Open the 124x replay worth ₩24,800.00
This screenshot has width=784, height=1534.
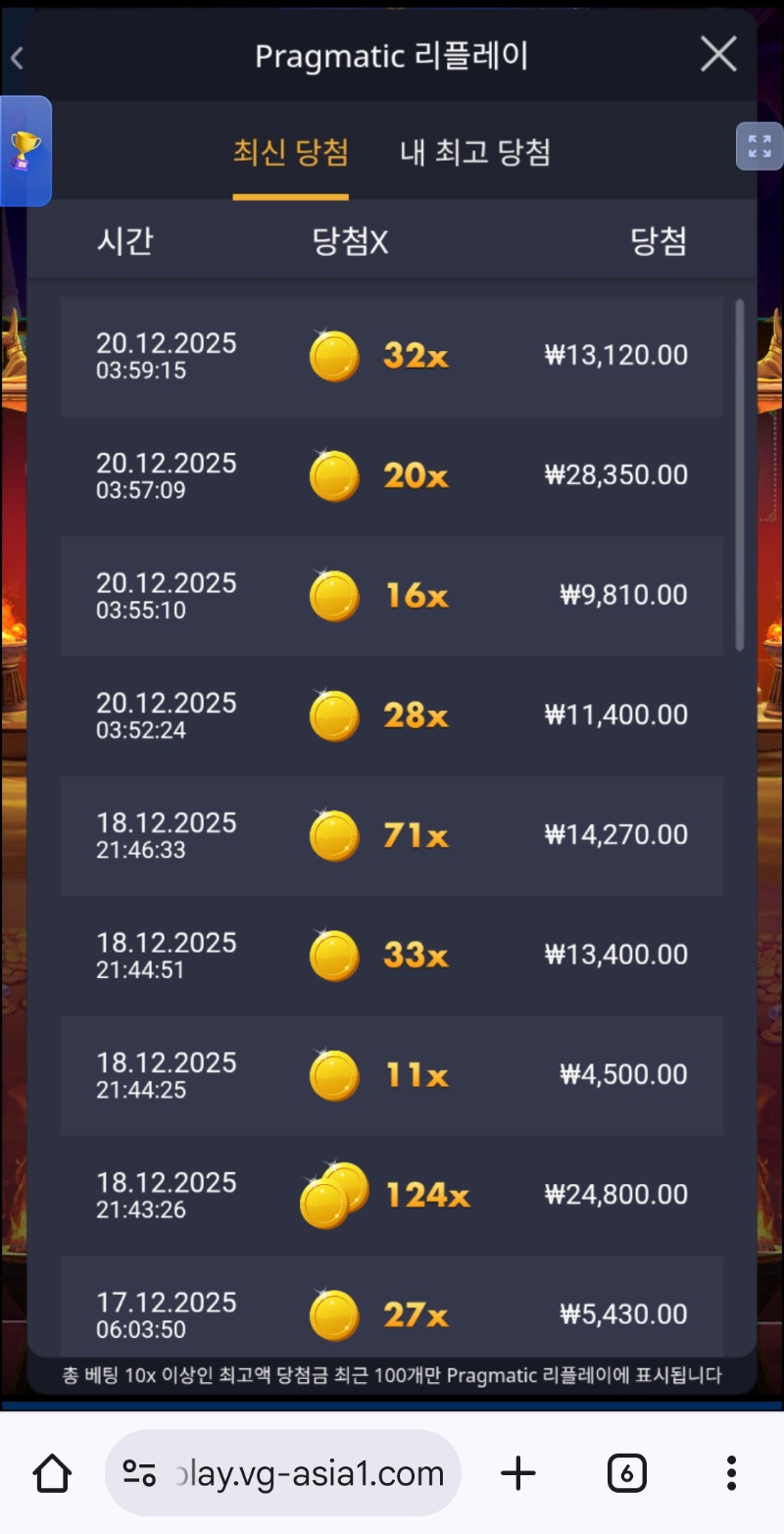pos(392,1195)
